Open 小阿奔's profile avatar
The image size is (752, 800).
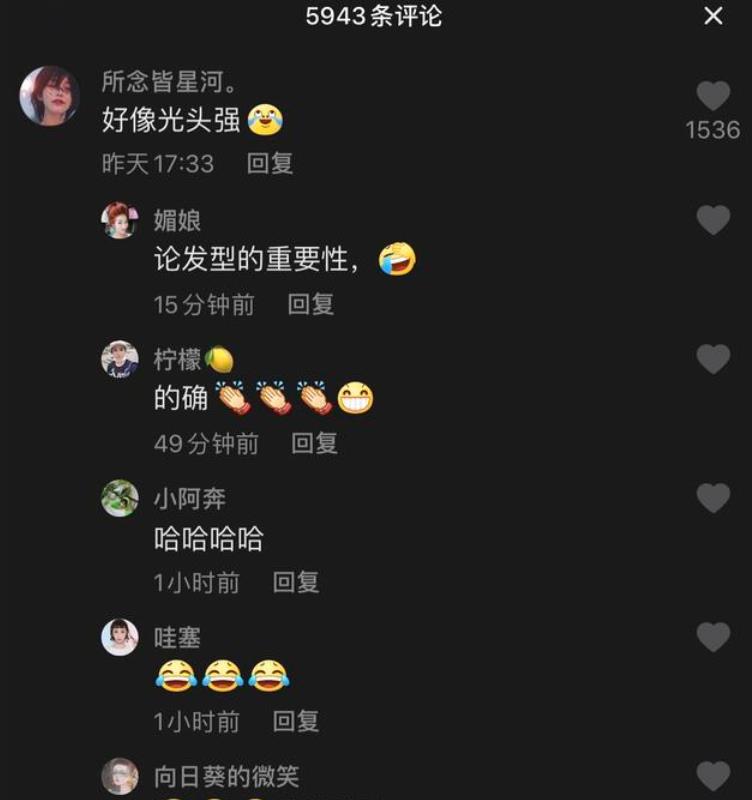[123, 498]
